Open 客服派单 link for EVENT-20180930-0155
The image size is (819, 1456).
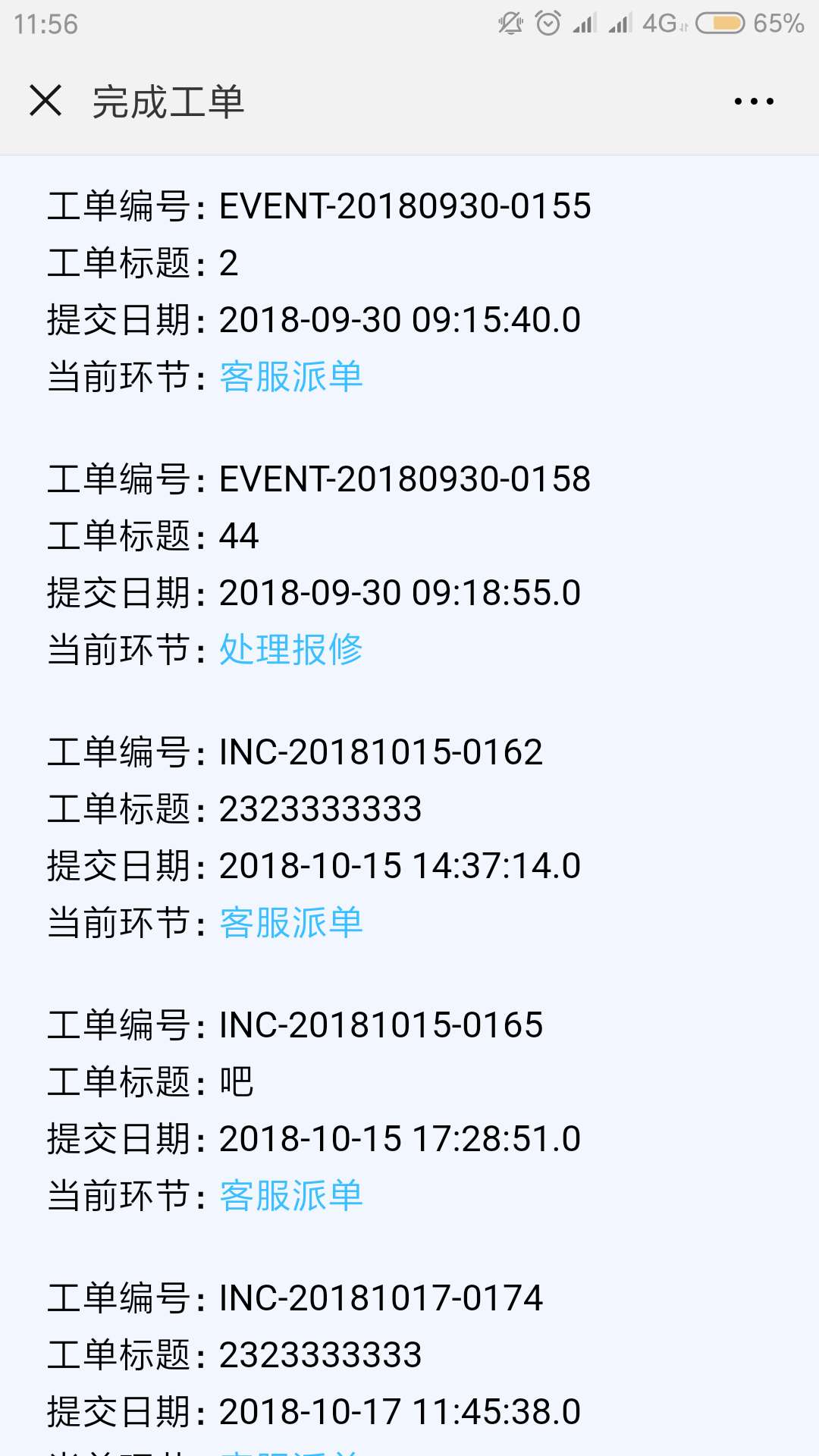point(291,377)
